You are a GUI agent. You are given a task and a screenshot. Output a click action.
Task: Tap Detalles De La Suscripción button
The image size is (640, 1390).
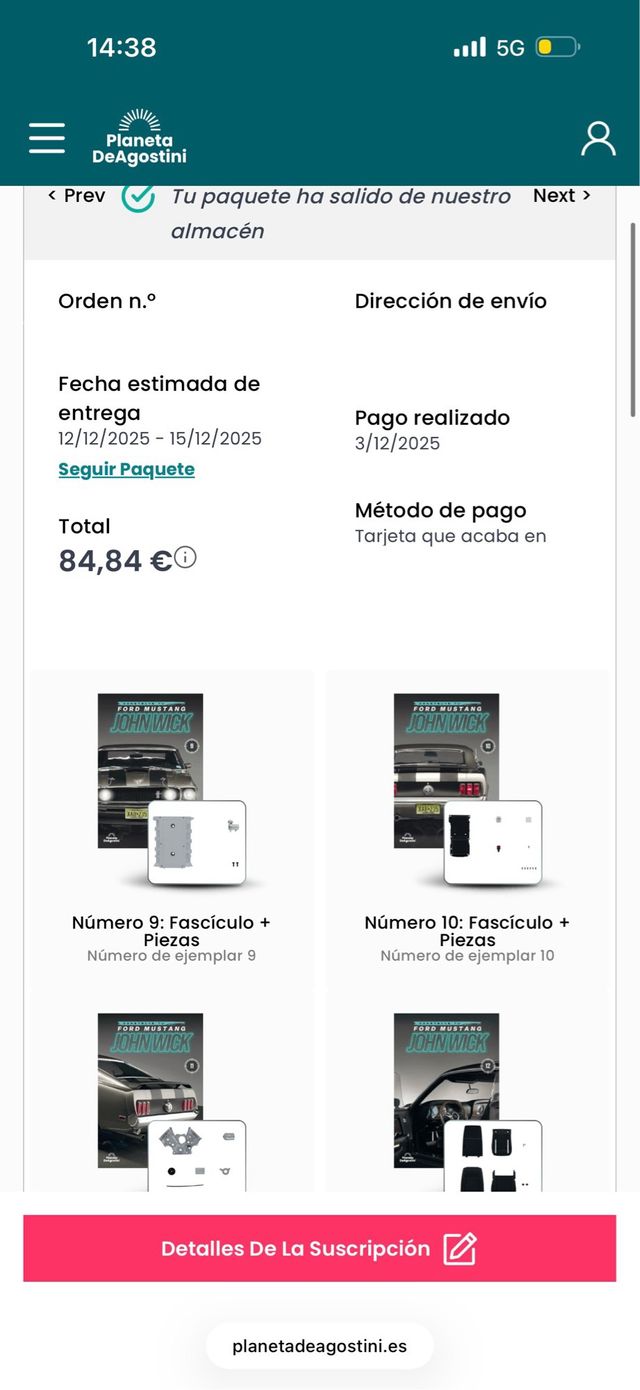pos(320,1248)
